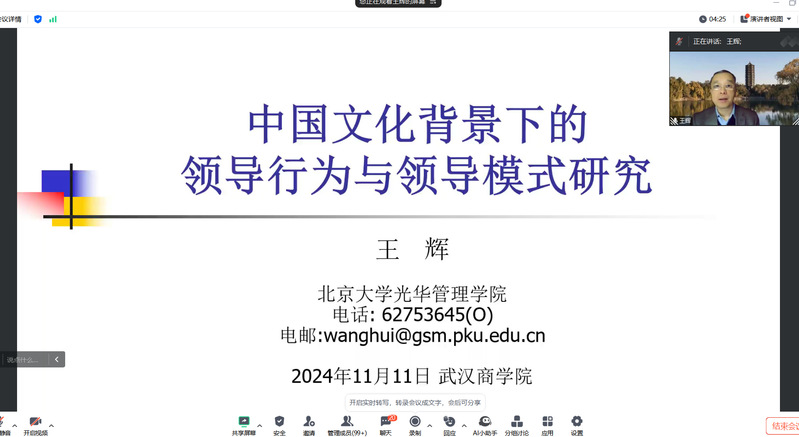Start 录制 recording of the meeting

pos(414,425)
